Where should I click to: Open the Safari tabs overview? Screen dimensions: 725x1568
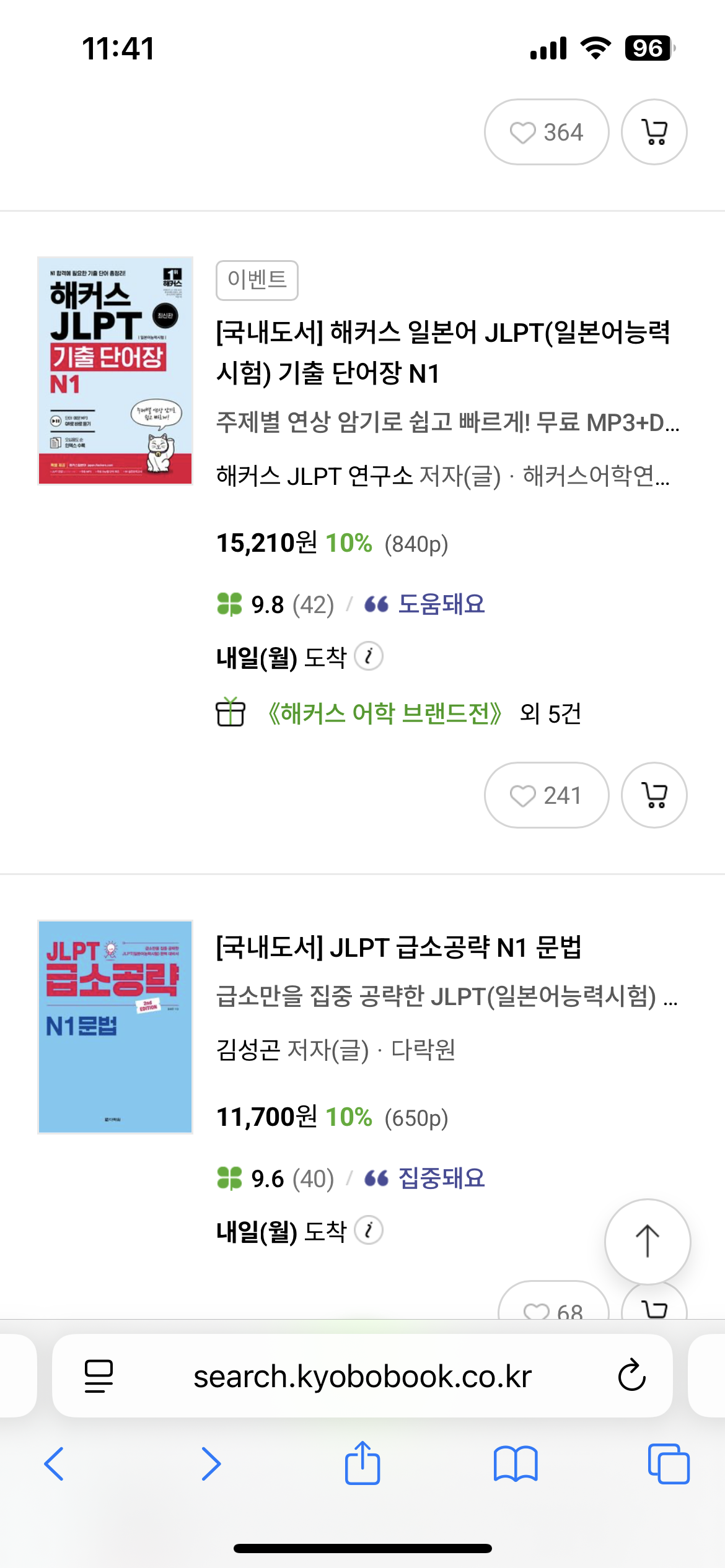tap(669, 1464)
